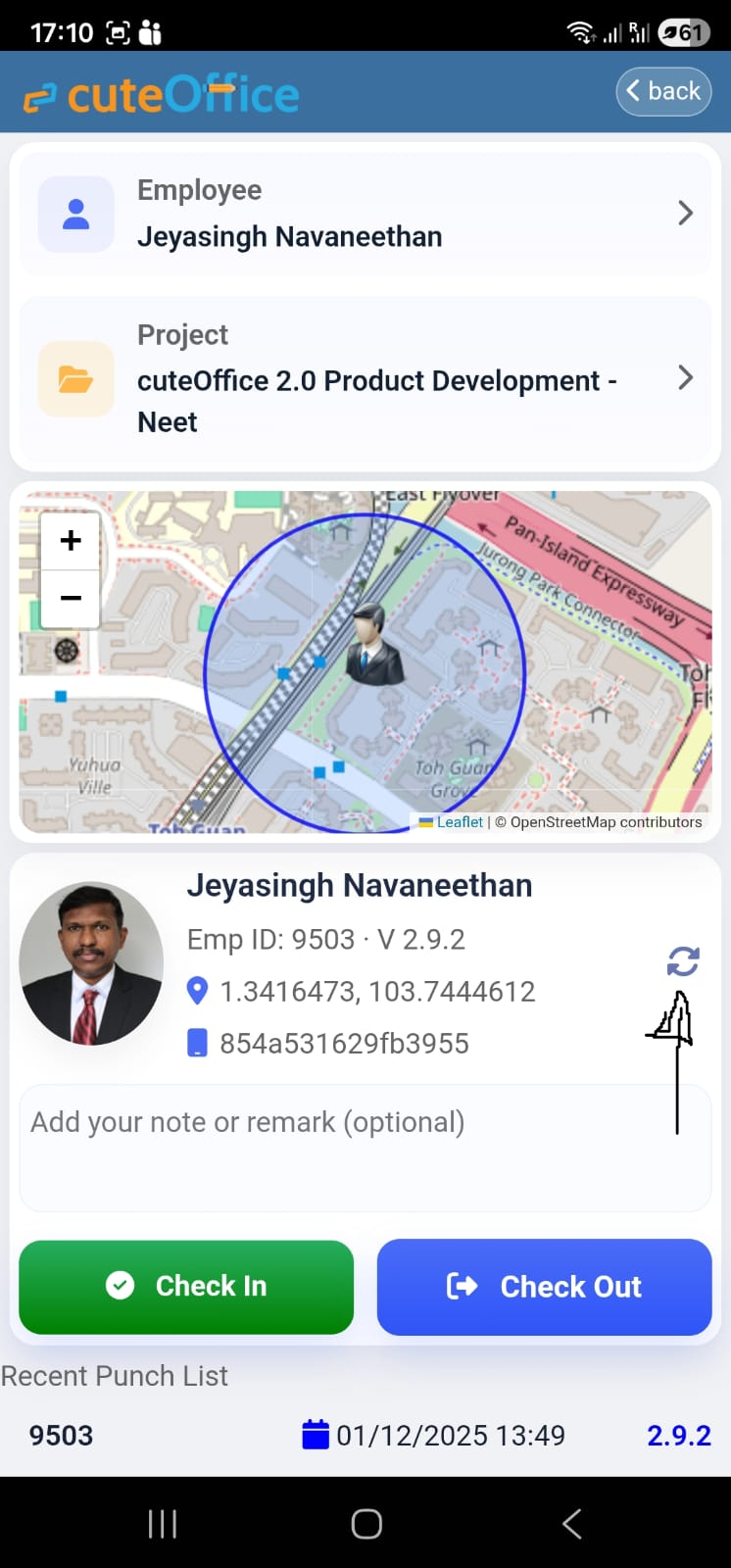The width and height of the screenshot is (731, 1568).
Task: Open the Leaflet attribution link
Action: coord(459,822)
